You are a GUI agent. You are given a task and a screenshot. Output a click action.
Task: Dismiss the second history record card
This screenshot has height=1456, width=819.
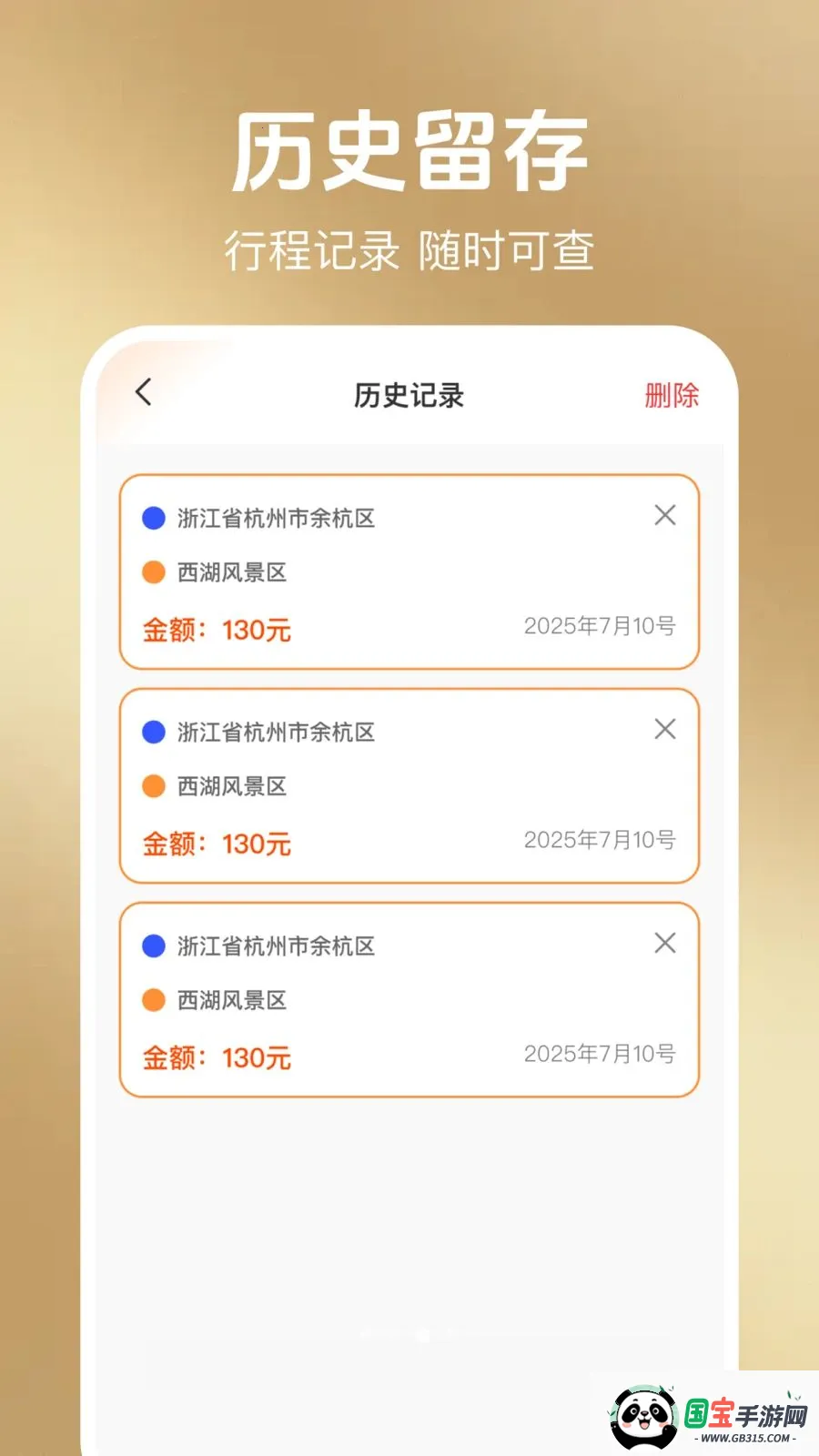[665, 729]
